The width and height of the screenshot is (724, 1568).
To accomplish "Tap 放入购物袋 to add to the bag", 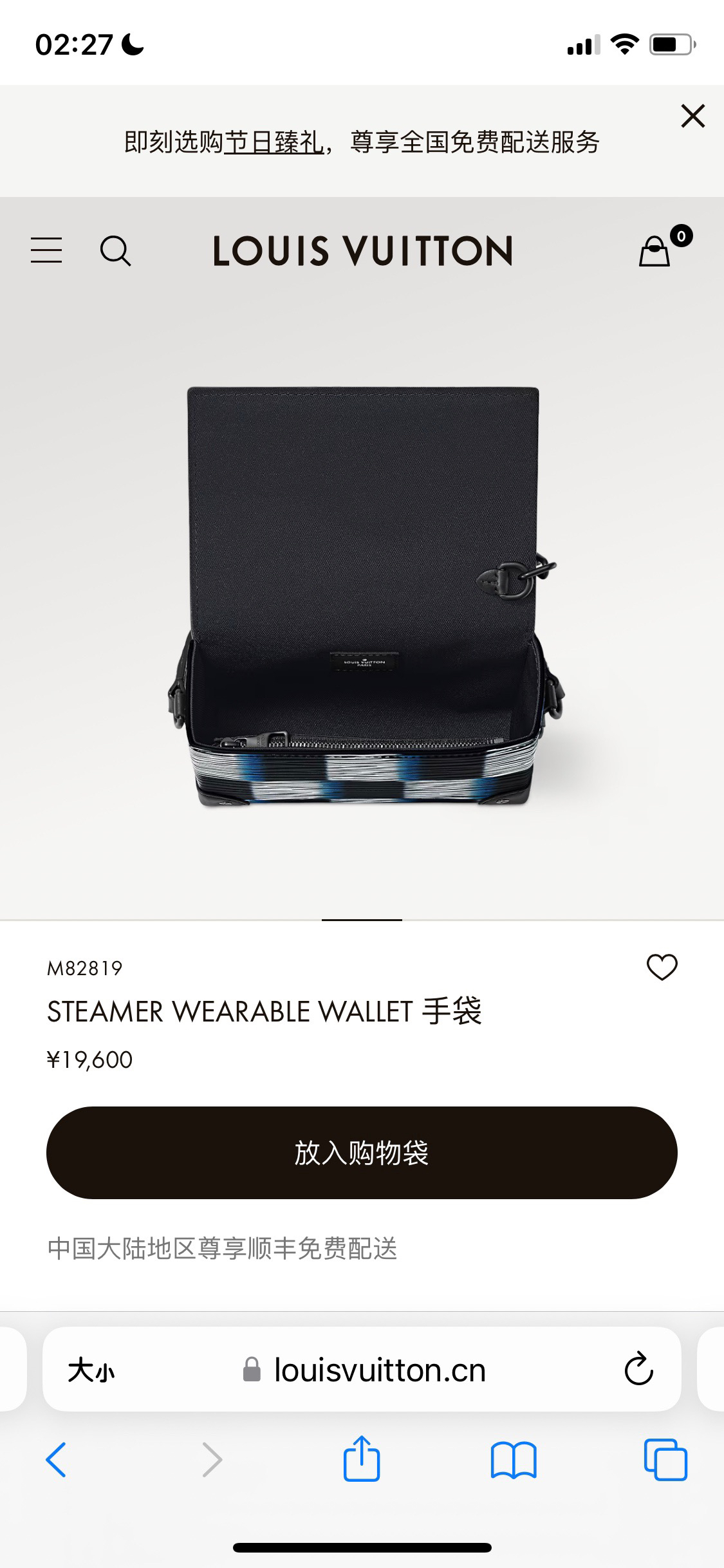I will [362, 1153].
